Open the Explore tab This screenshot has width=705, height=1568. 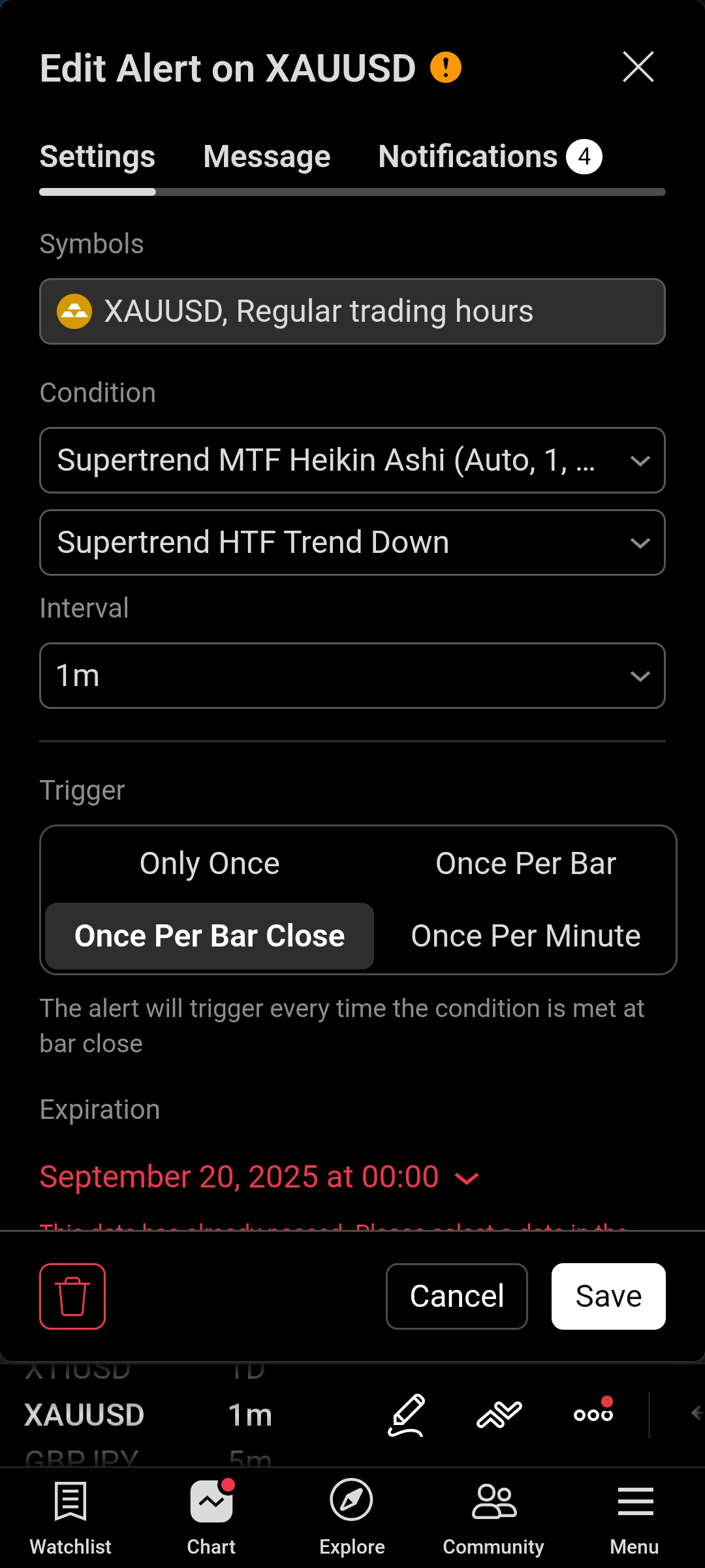point(352,1518)
